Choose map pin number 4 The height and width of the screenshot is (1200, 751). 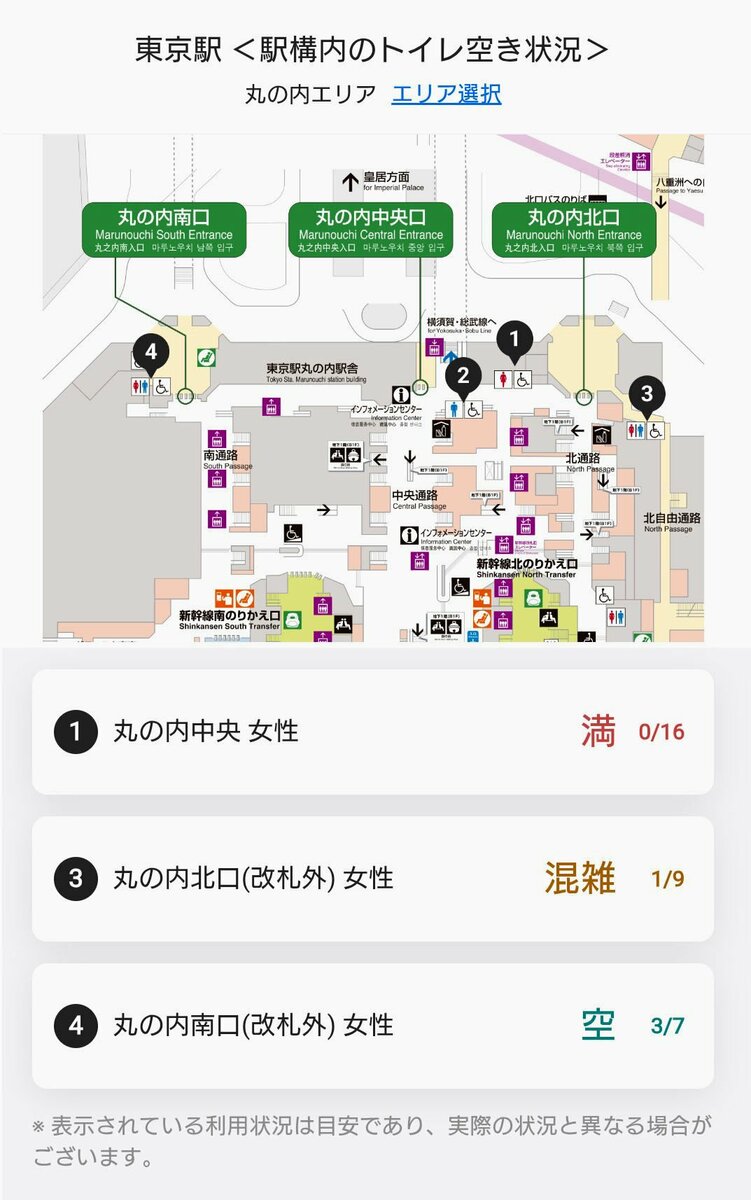pyautogui.click(x=150, y=353)
